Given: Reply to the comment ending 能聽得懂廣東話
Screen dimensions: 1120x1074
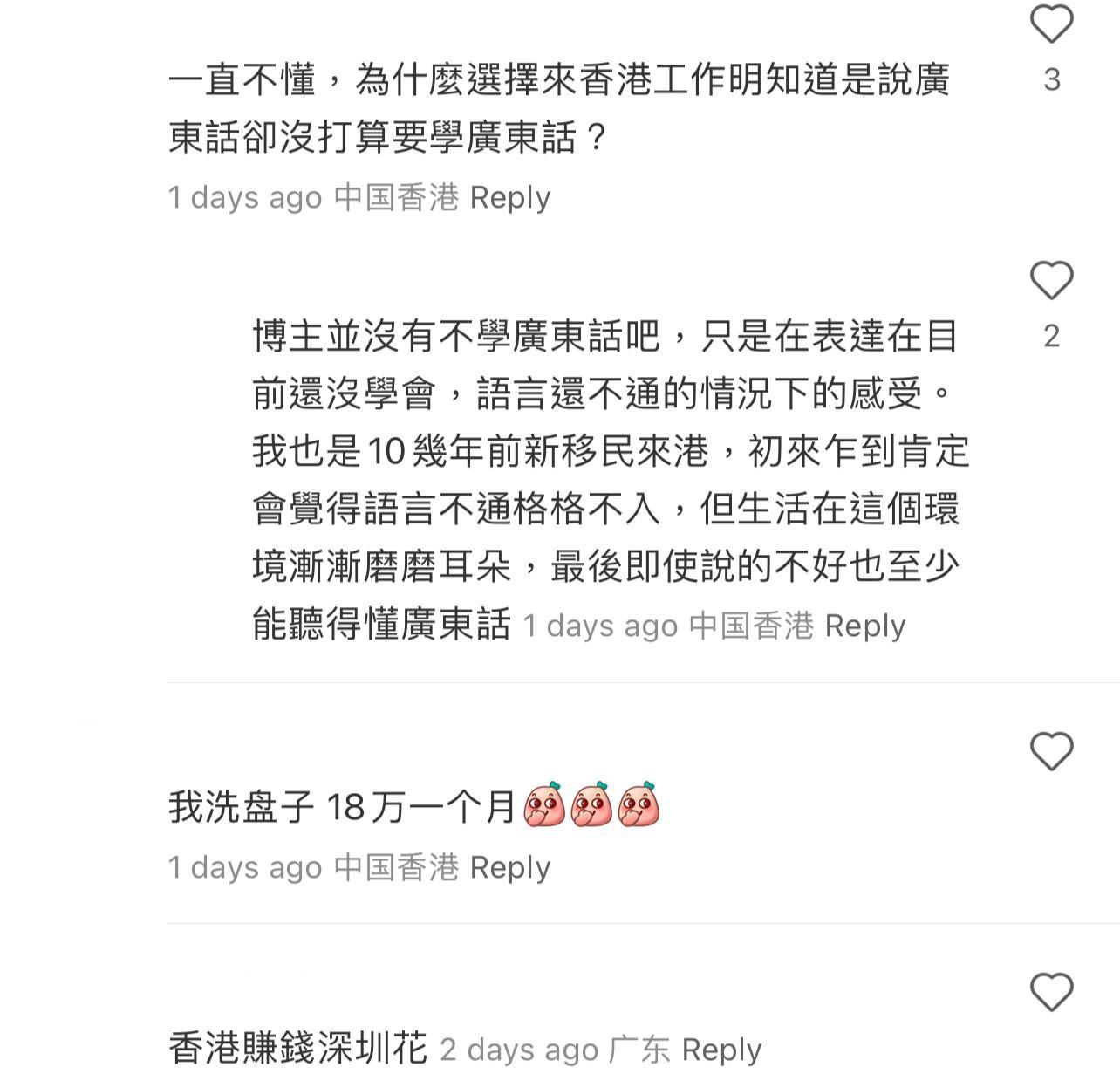Looking at the screenshot, I should coord(864,626).
